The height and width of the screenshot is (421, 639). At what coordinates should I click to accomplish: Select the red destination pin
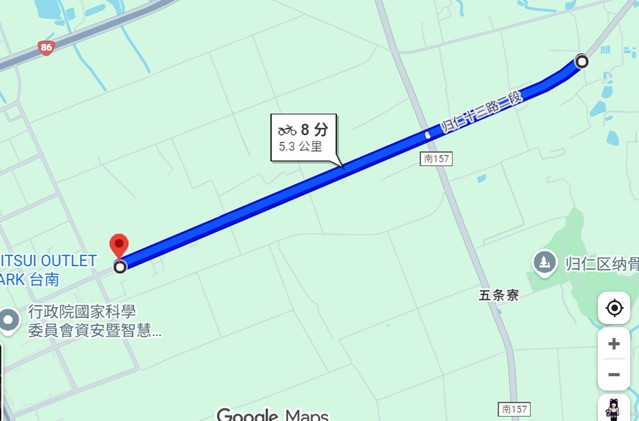(119, 246)
